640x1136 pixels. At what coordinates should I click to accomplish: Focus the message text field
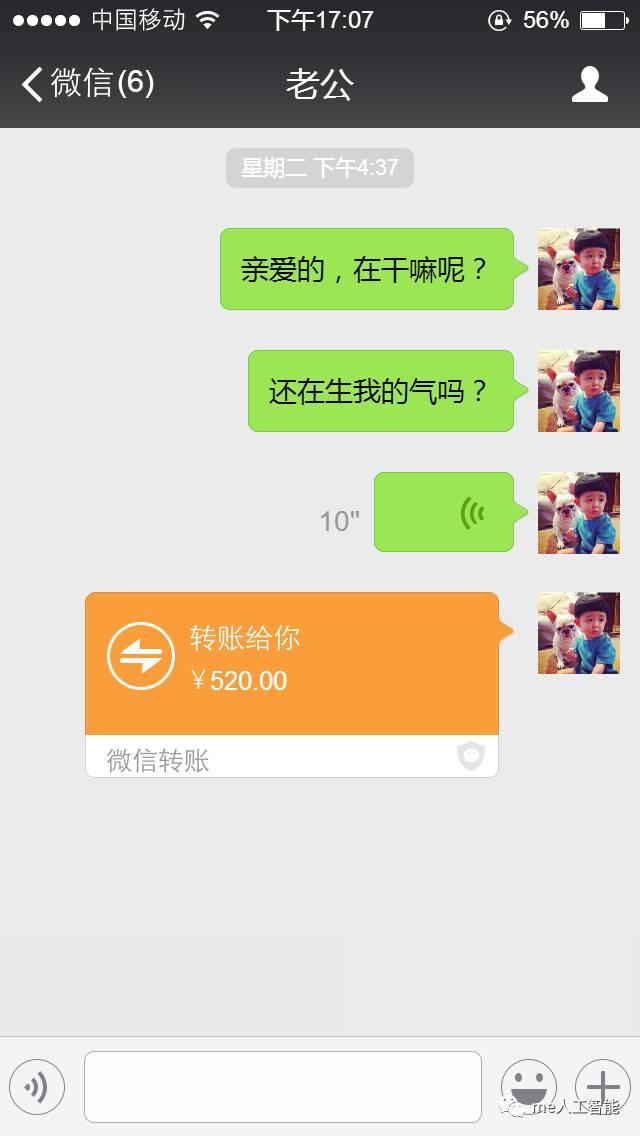[x=283, y=1087]
